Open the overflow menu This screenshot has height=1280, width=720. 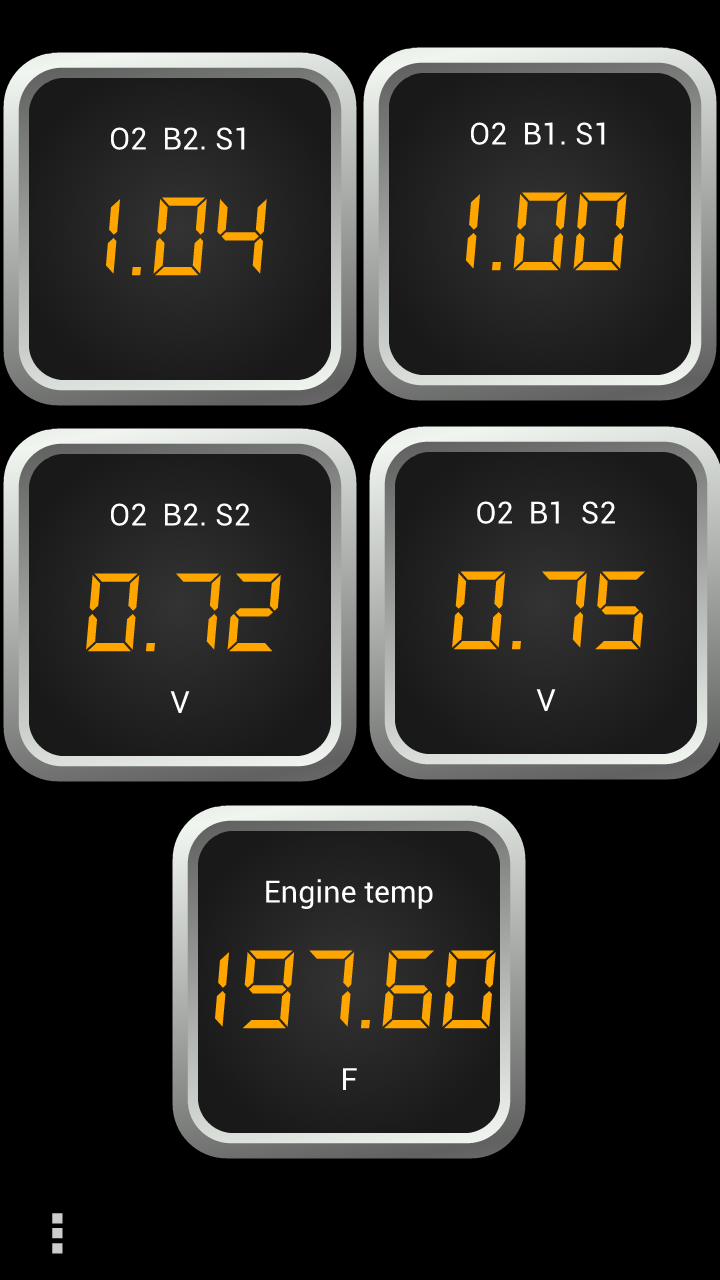click(x=57, y=1233)
